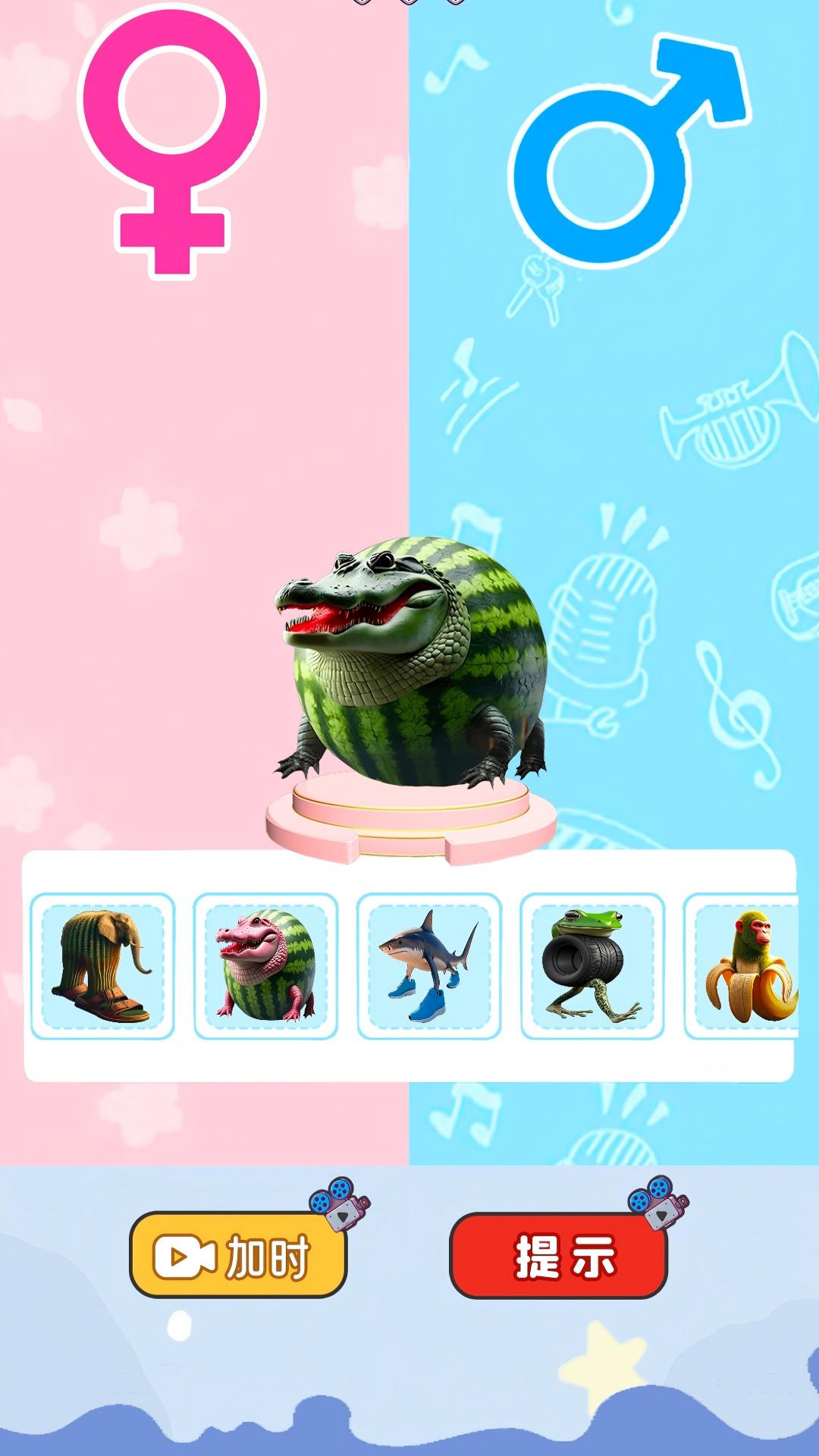The image size is (819, 1456).
Task: Select the elephant sandal character tile
Action: (102, 965)
